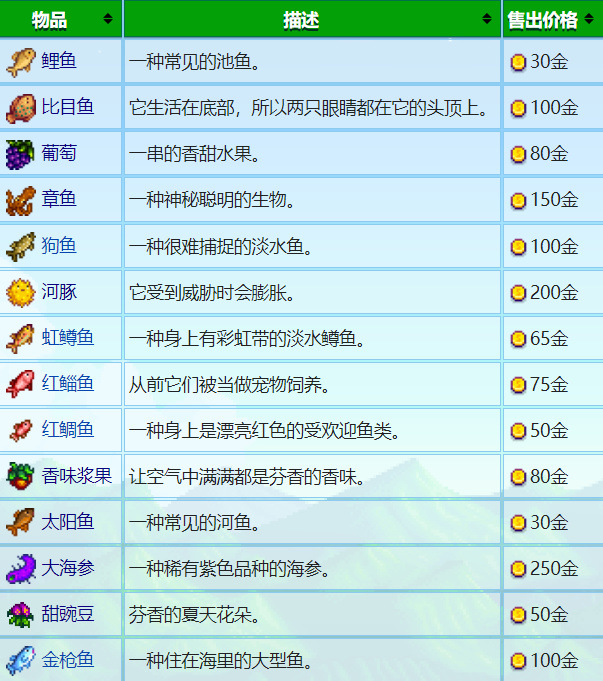The height and width of the screenshot is (681, 603).
Task: Open the 大海参 link
Action: coord(68,569)
